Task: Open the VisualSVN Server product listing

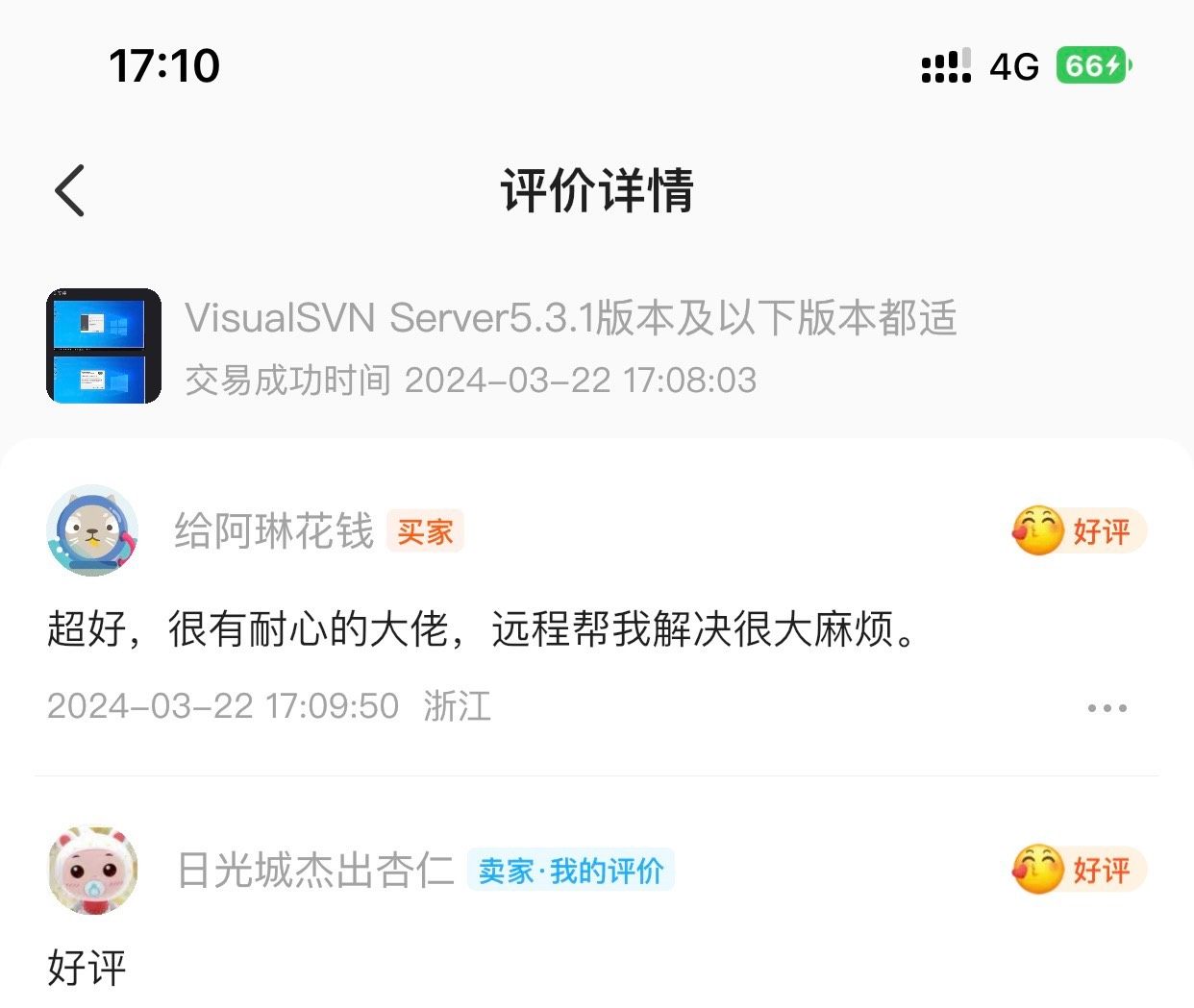Action: [x=569, y=318]
